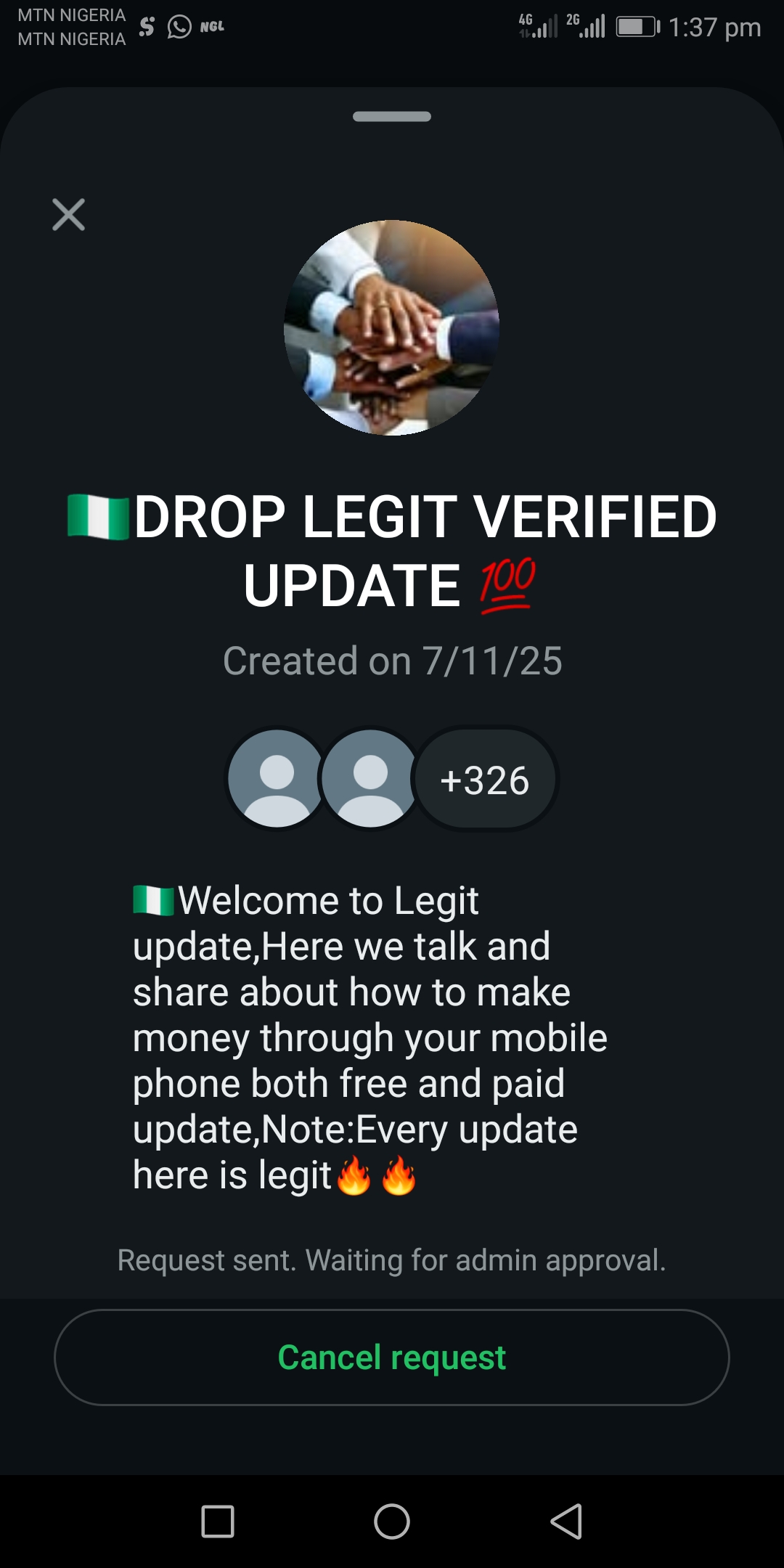View the +326 group members
This screenshot has width=784, height=1568.
pyautogui.click(x=484, y=780)
